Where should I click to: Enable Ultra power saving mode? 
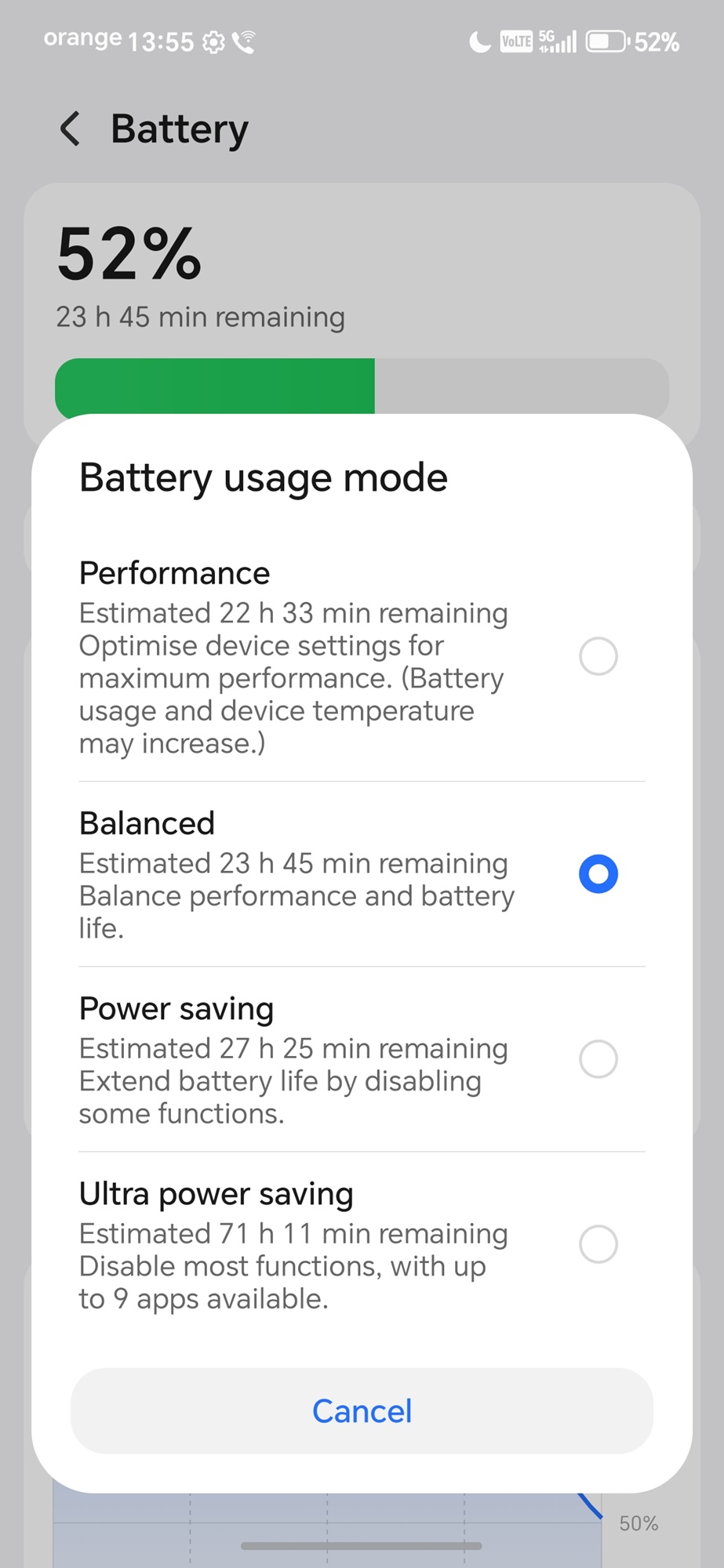tap(598, 1244)
